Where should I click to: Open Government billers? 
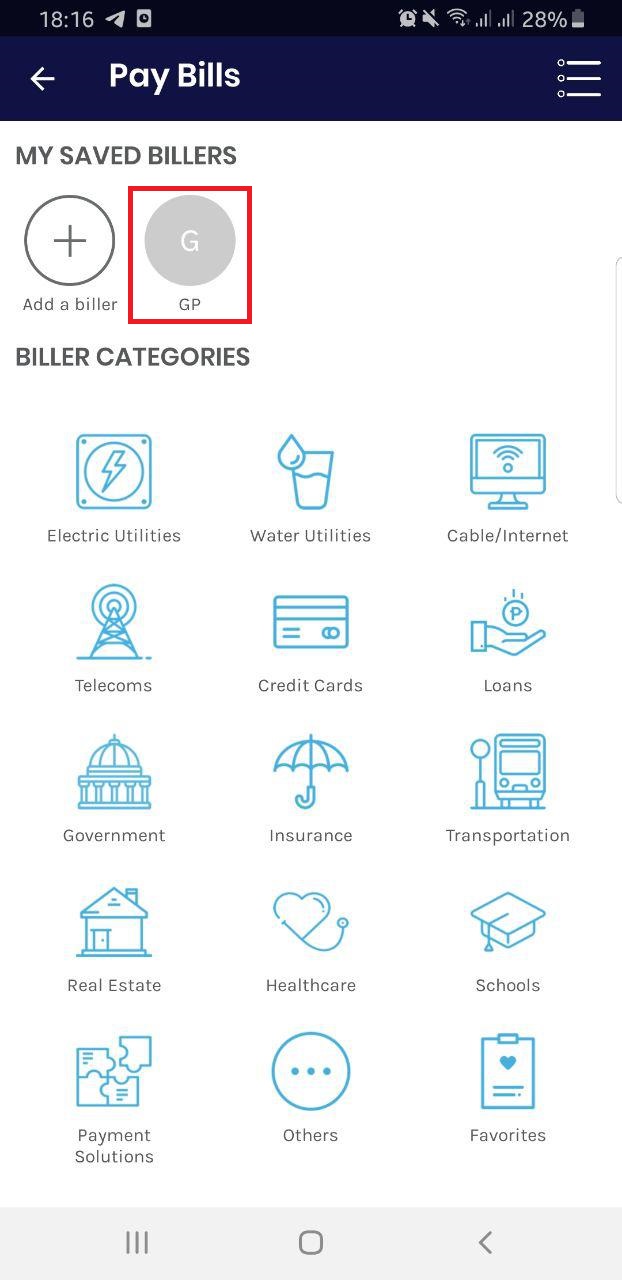(114, 789)
